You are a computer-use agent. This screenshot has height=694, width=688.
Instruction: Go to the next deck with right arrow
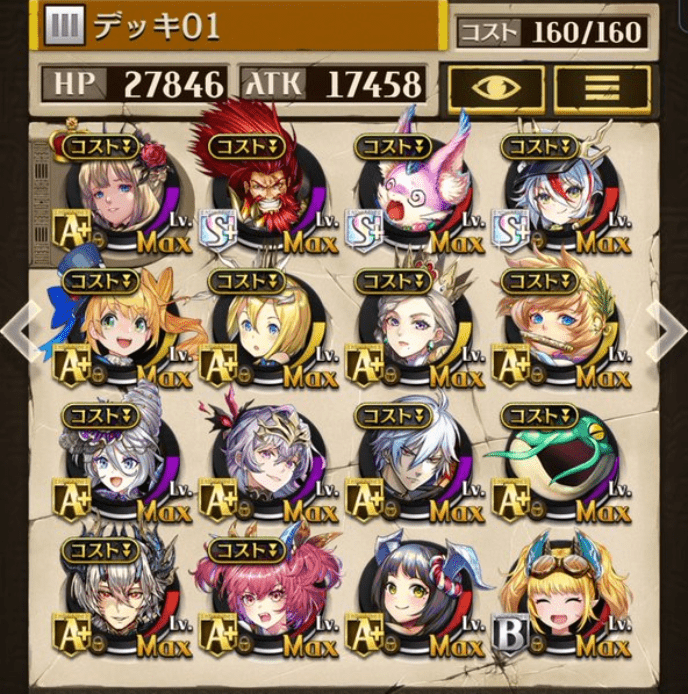(x=665, y=327)
